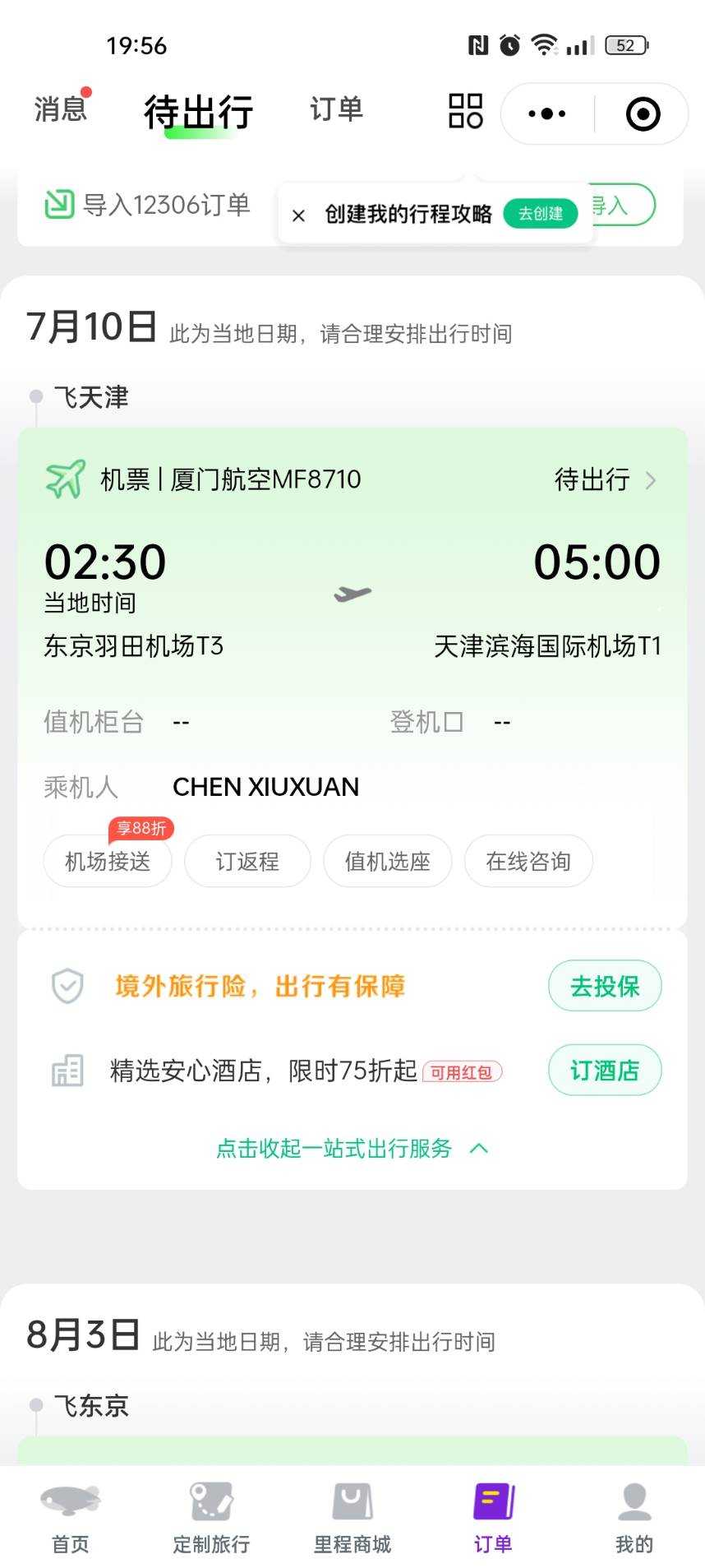The image size is (705, 1568).
Task: Book a return flight with 订返程
Action: [x=247, y=861]
